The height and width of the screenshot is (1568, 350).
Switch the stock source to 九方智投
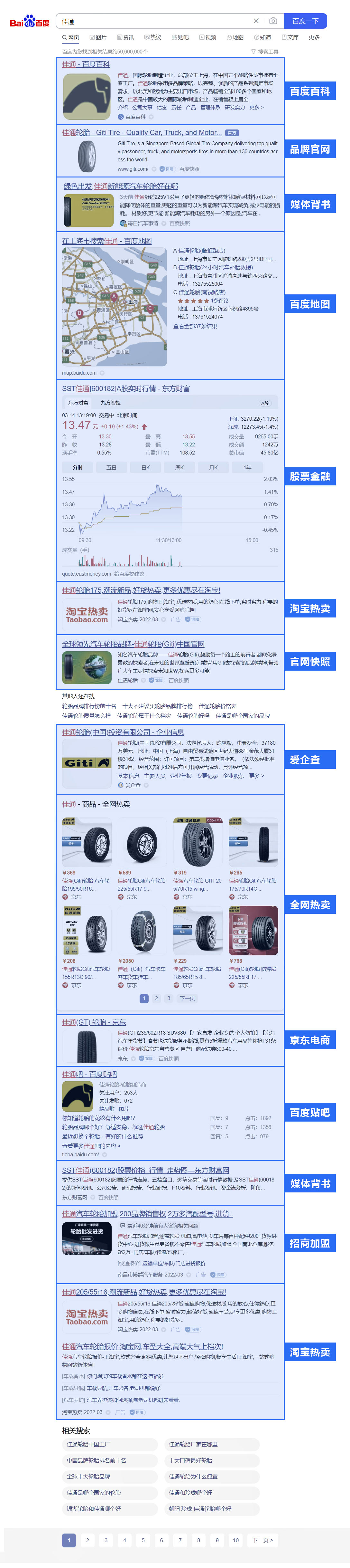(x=111, y=403)
